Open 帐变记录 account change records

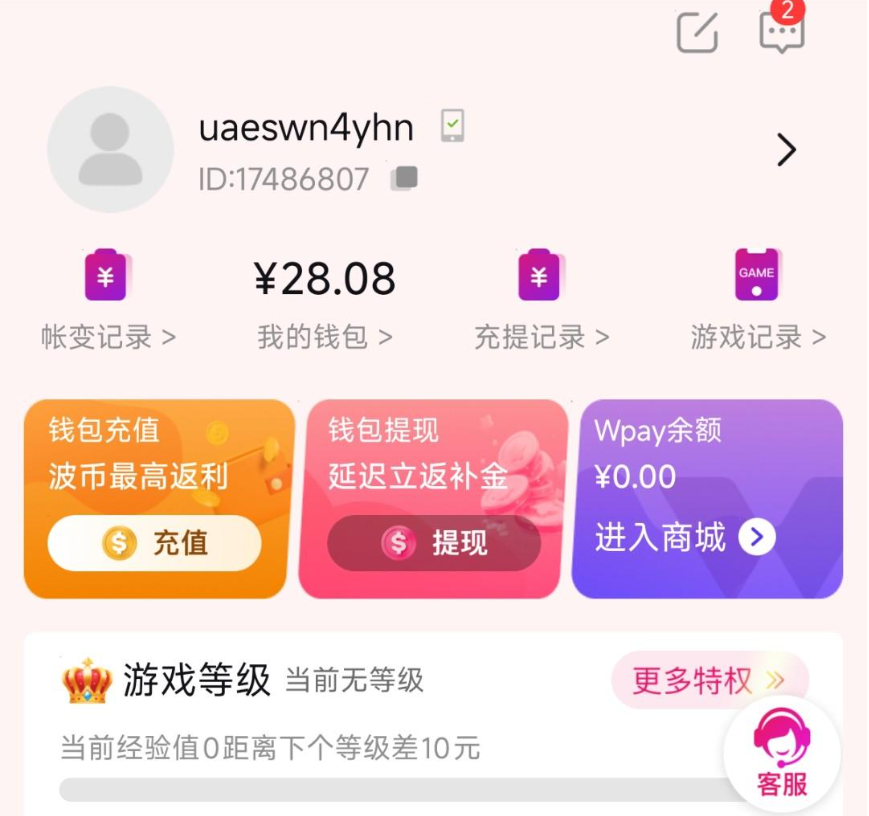point(108,337)
